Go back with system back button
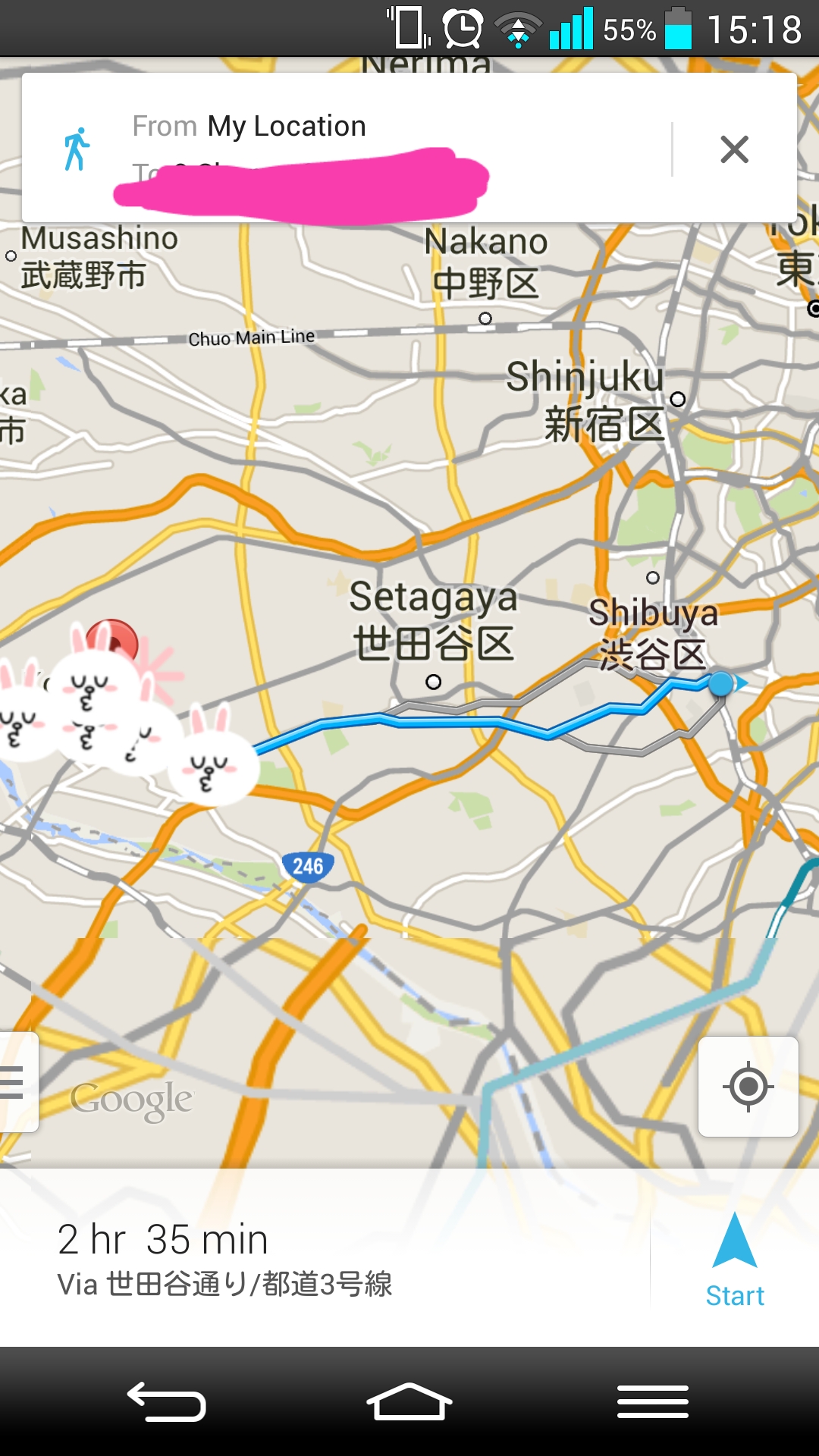The width and height of the screenshot is (819, 1456). 166,1401
